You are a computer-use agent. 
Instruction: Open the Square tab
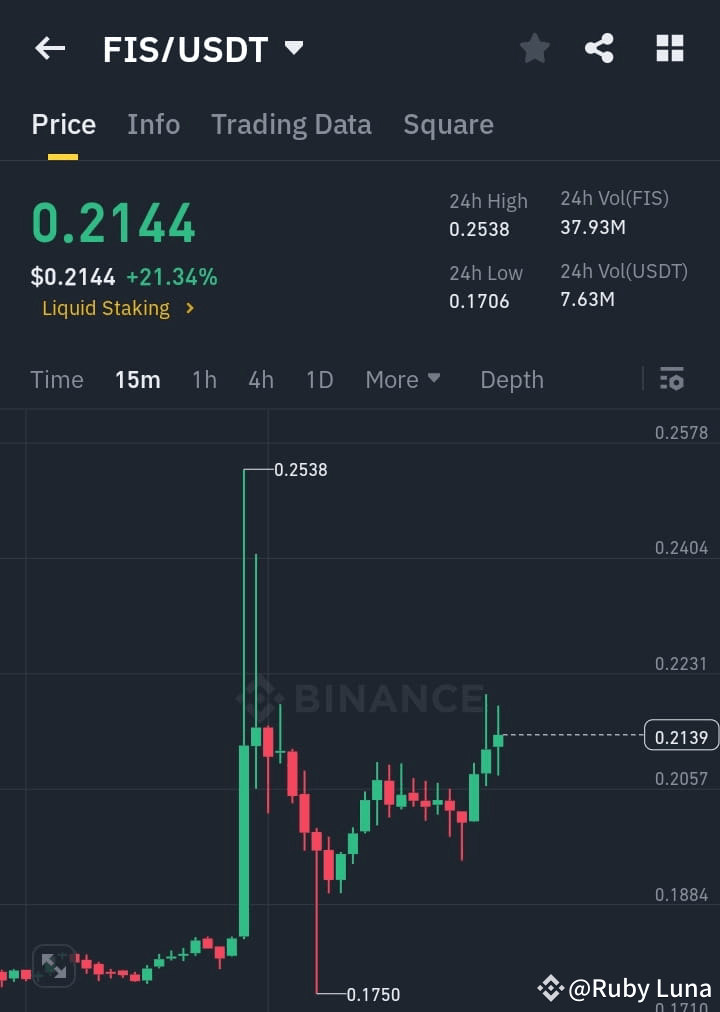448,124
